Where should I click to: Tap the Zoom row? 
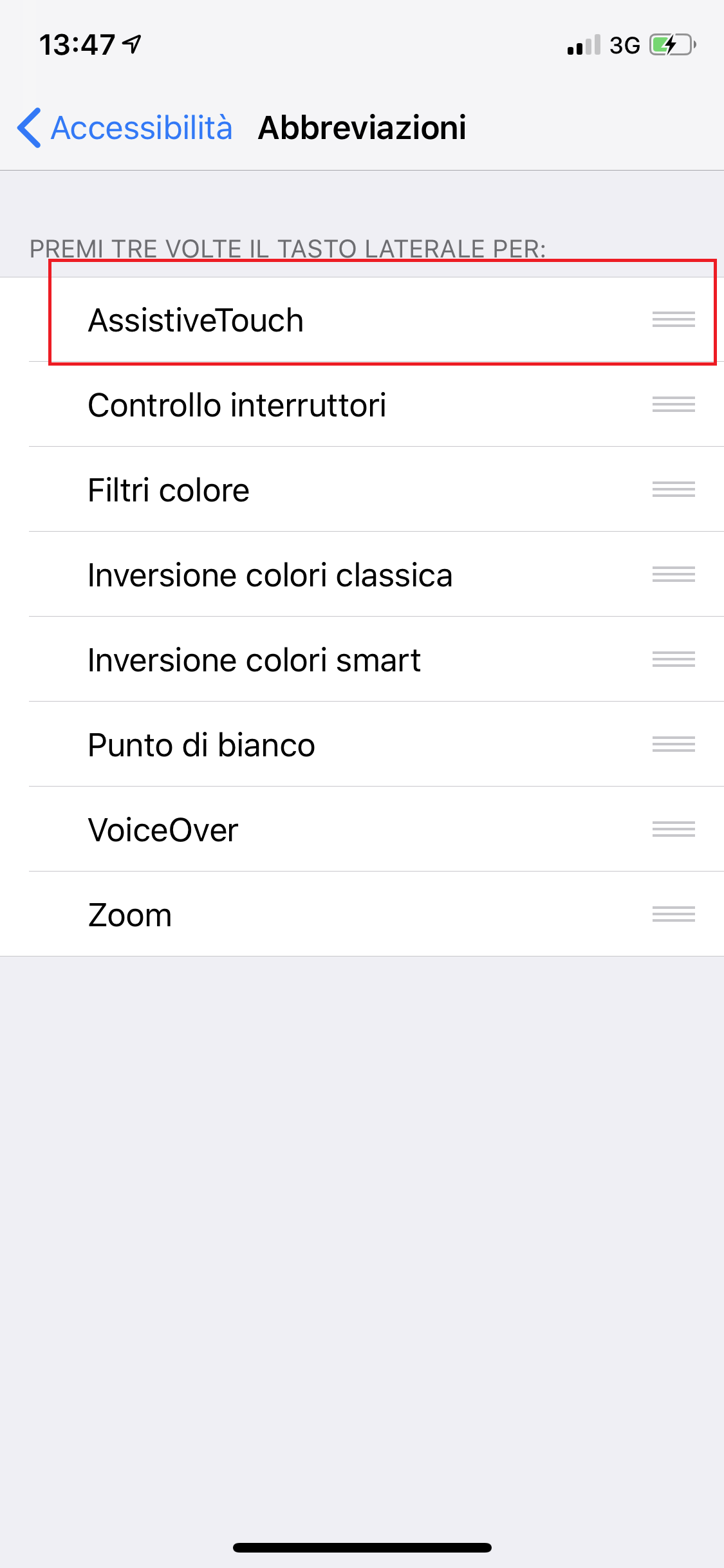(362, 914)
